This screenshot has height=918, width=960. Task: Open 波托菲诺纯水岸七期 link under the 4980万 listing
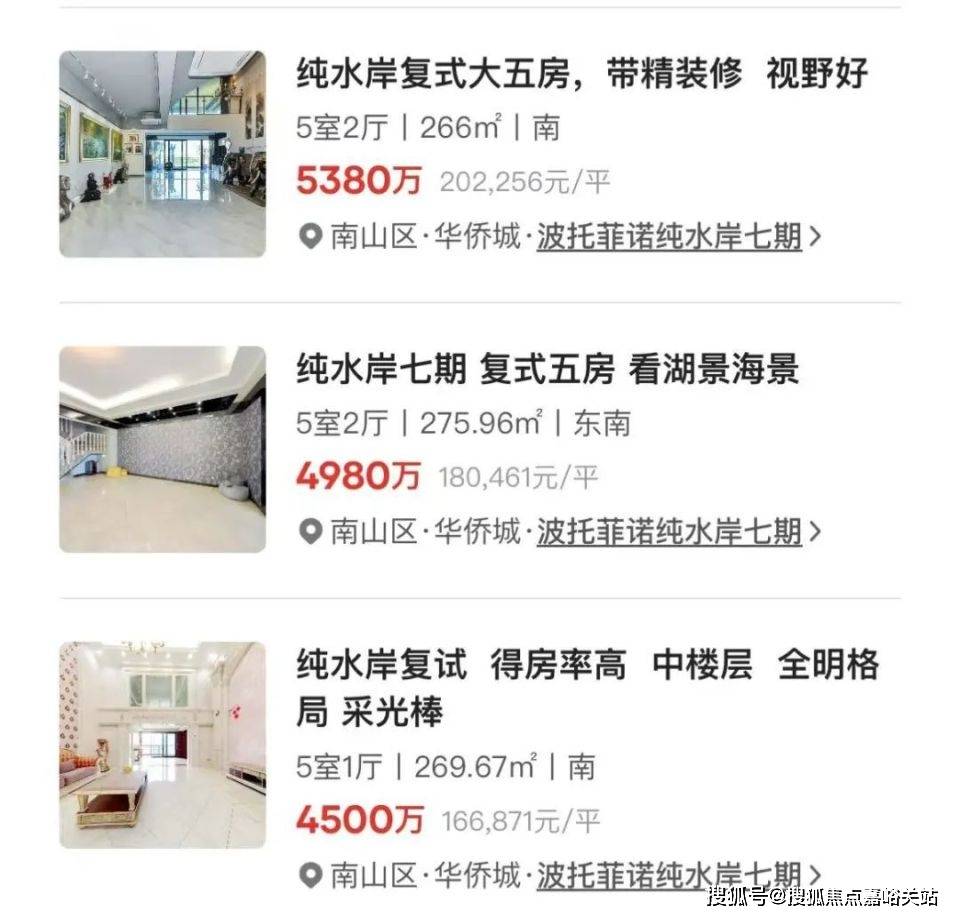pos(669,532)
